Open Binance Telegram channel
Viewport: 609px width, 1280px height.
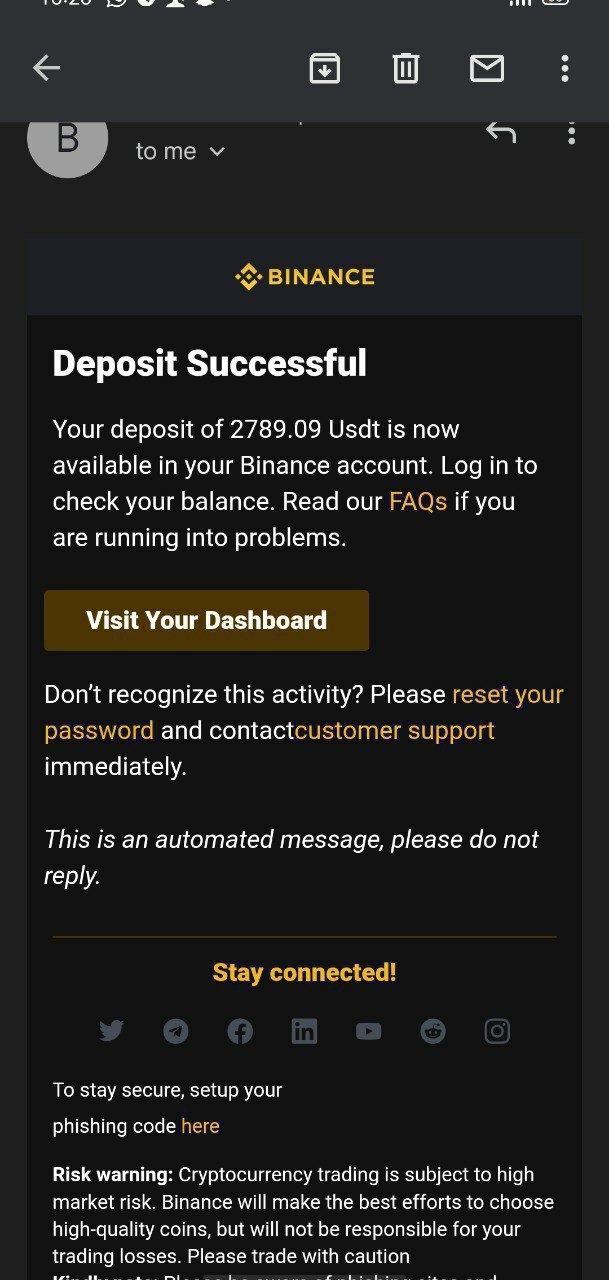[x=176, y=1031]
